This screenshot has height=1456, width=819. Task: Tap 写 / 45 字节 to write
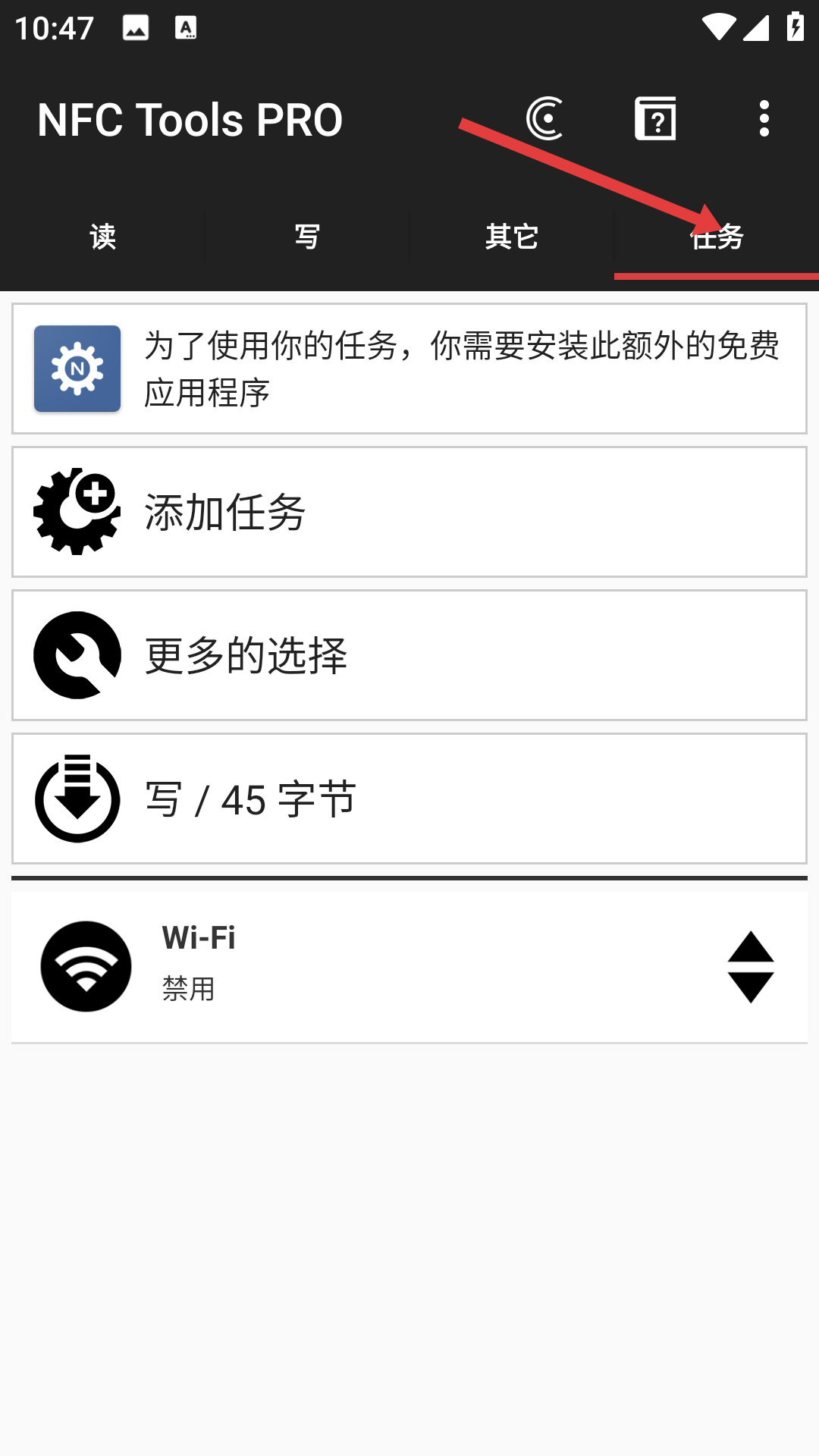click(409, 799)
